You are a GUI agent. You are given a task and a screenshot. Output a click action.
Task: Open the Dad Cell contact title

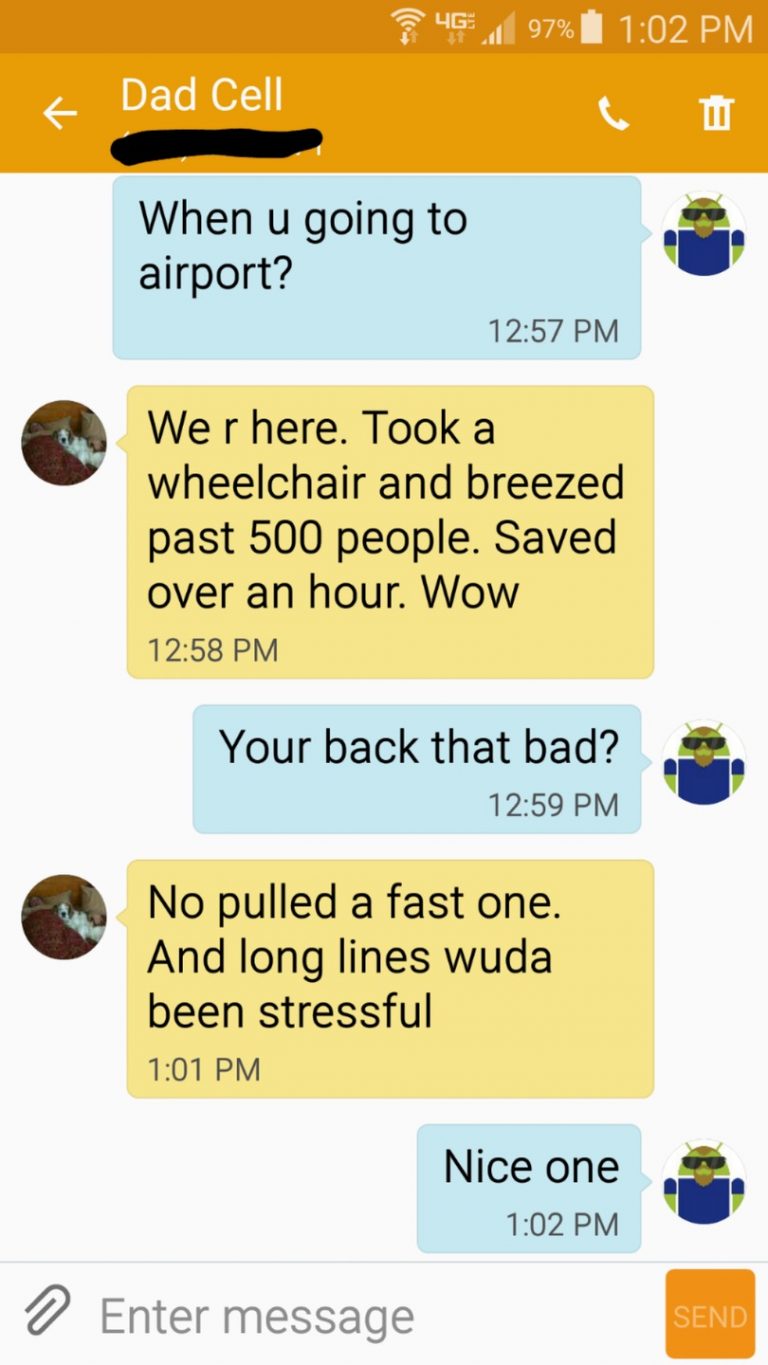[x=202, y=95]
